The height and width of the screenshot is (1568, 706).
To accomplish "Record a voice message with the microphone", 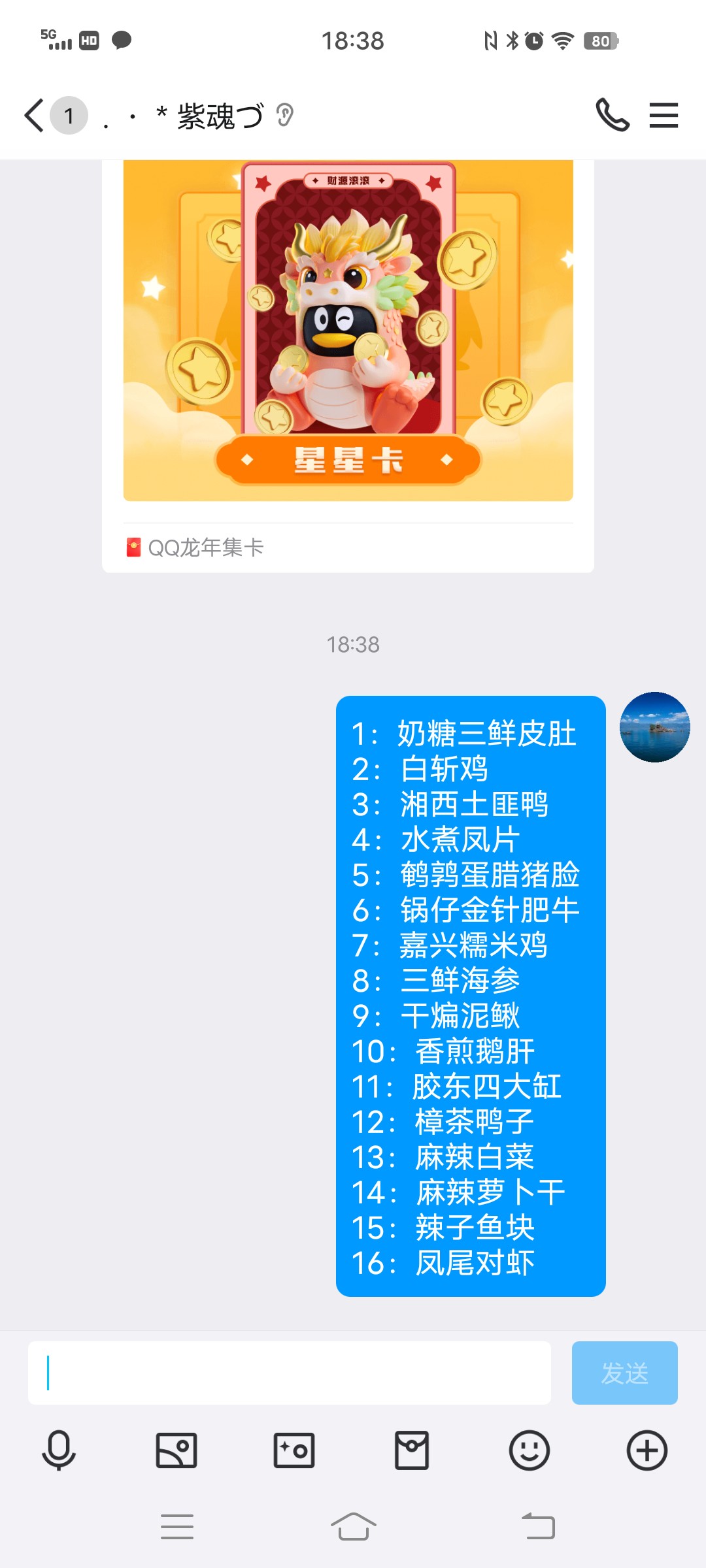I will [x=59, y=1450].
